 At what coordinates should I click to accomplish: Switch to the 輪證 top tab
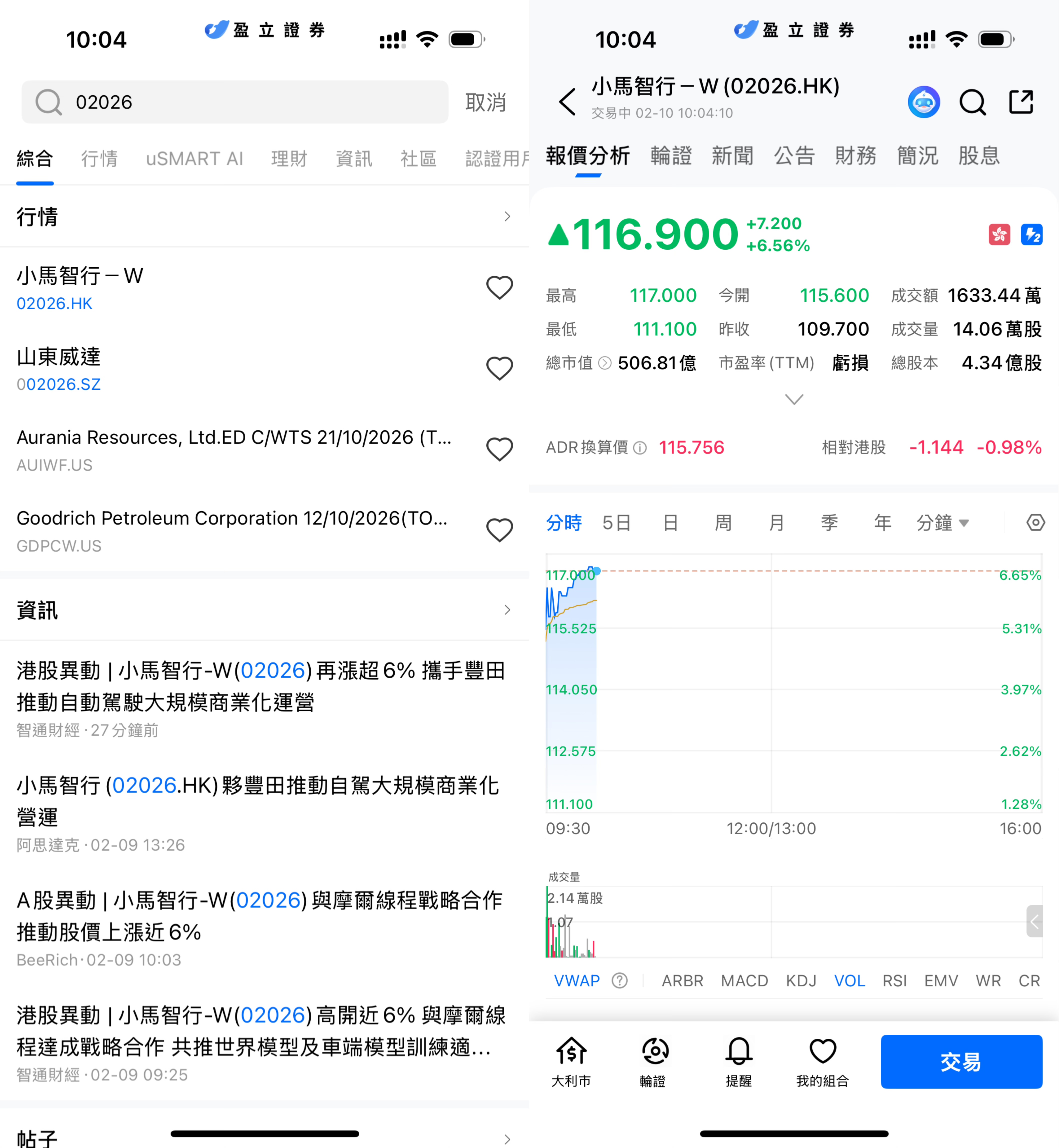(670, 156)
